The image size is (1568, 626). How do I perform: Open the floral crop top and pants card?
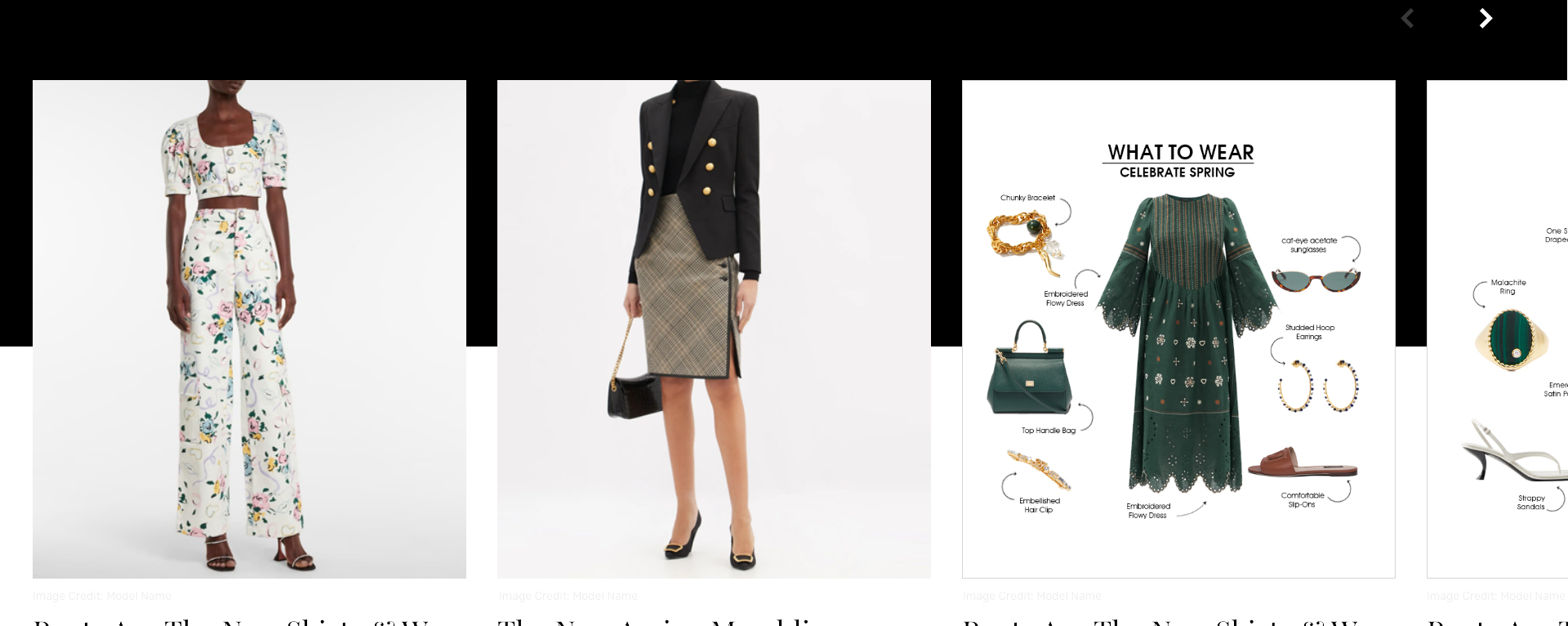coord(249,329)
